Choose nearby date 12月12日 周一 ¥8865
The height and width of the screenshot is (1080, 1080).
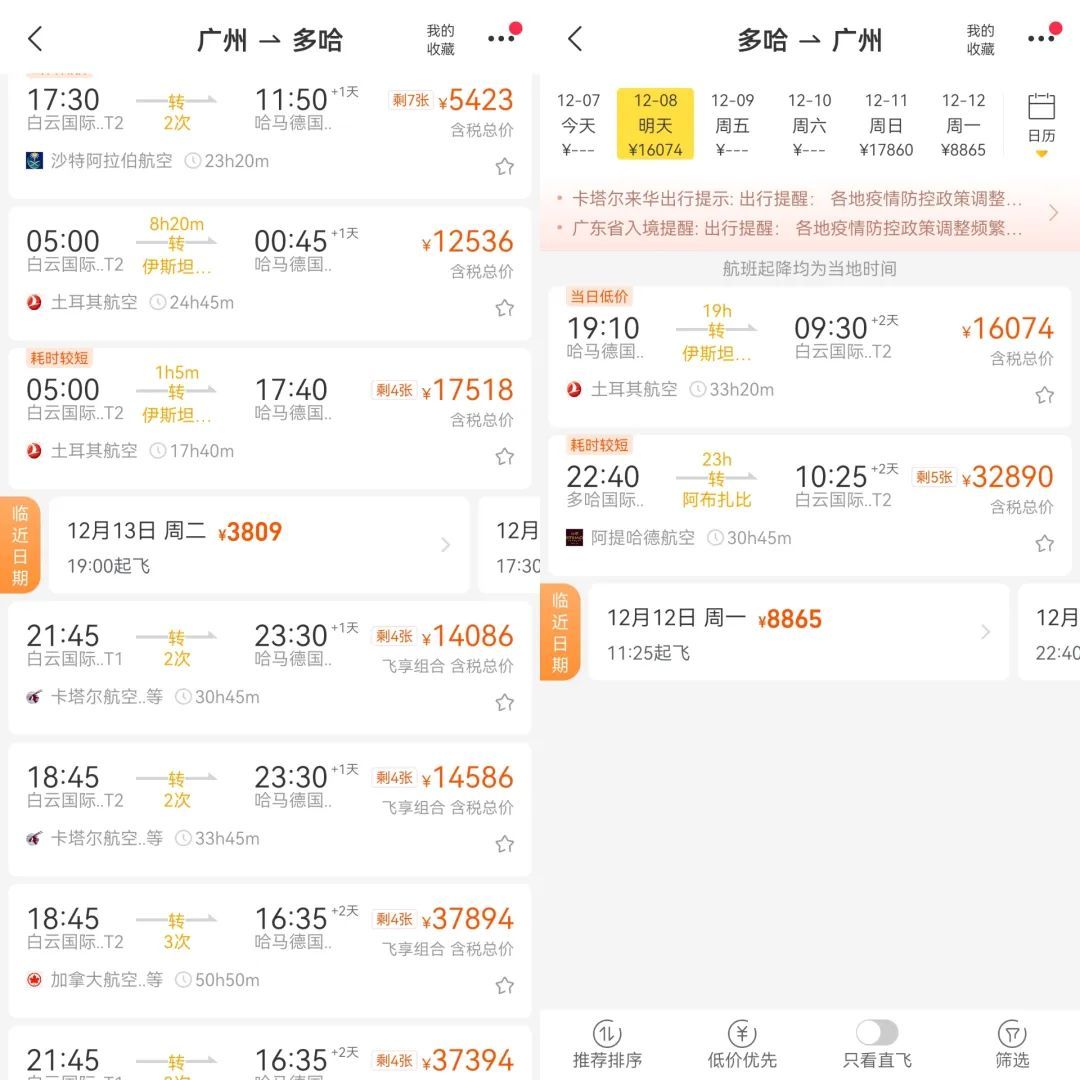[798, 632]
